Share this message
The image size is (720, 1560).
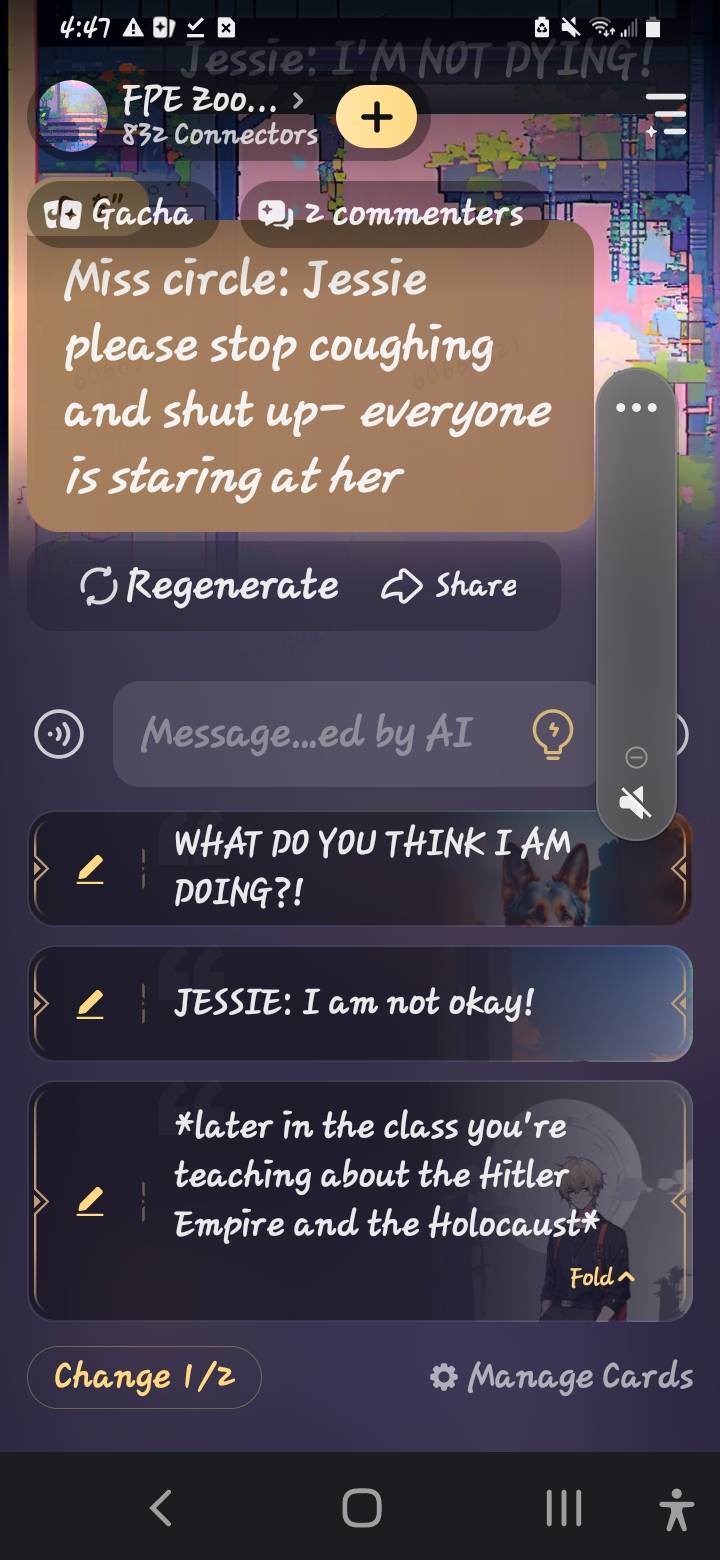tap(450, 586)
